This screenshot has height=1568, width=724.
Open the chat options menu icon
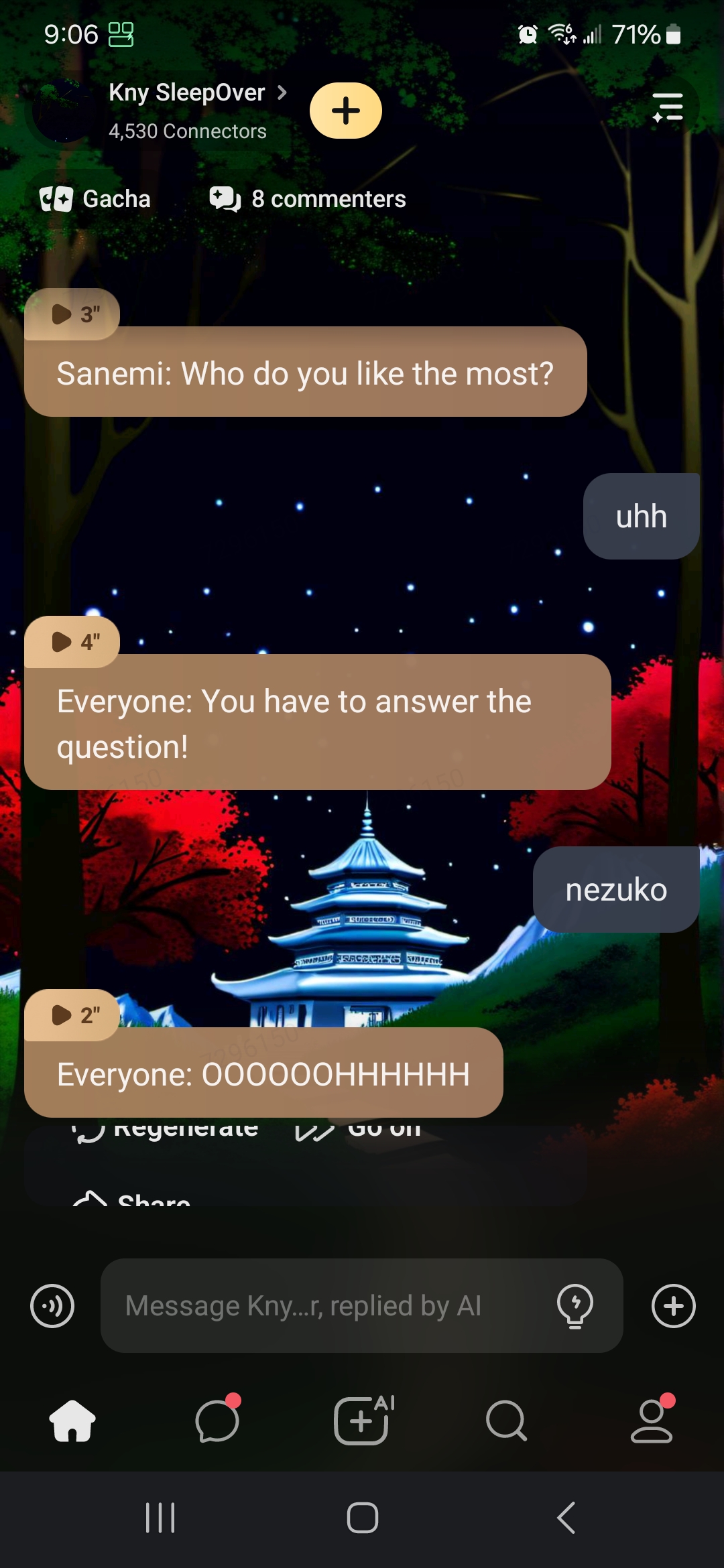click(668, 107)
